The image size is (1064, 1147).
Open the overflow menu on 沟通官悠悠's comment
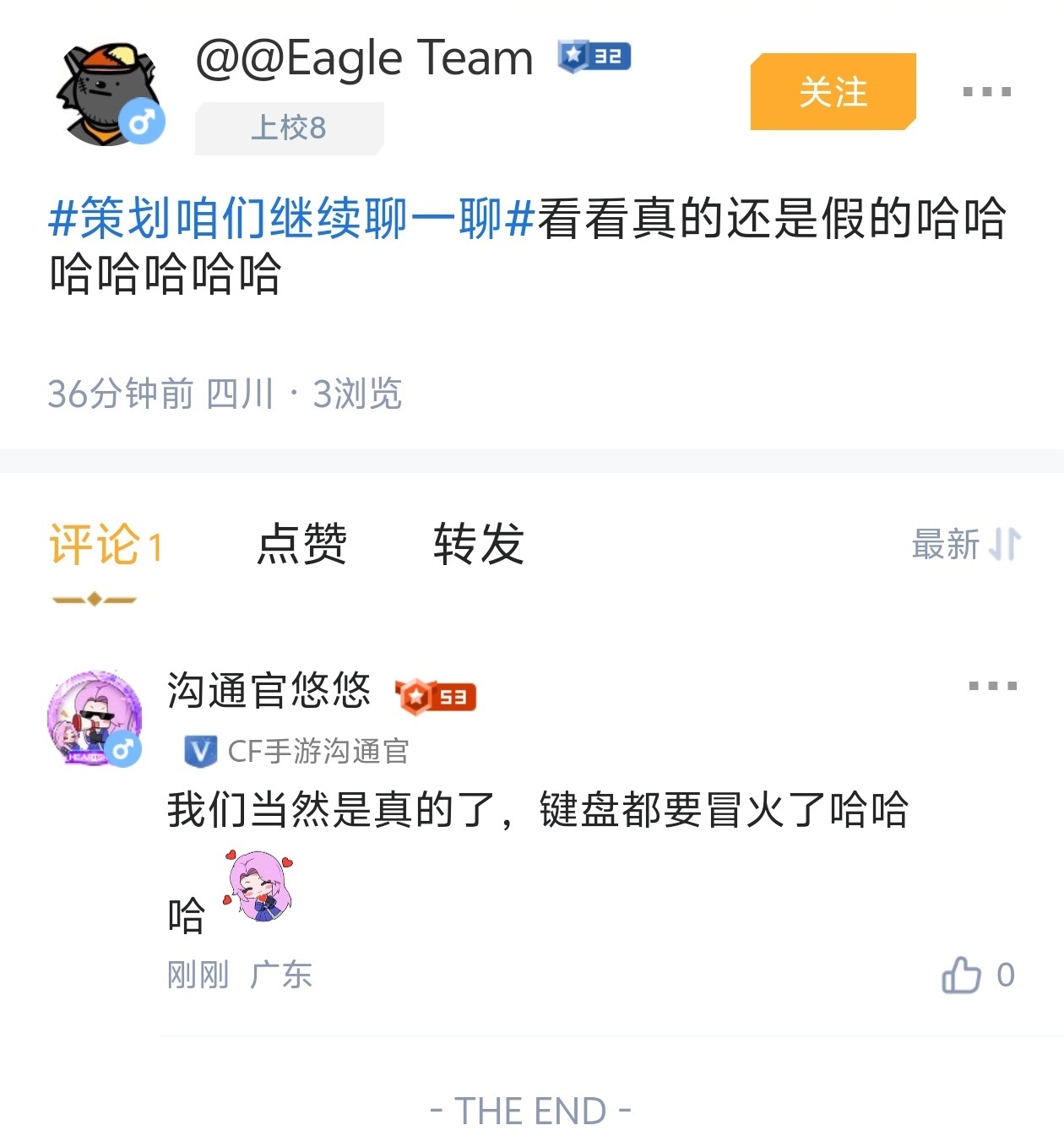pyautogui.click(x=992, y=686)
